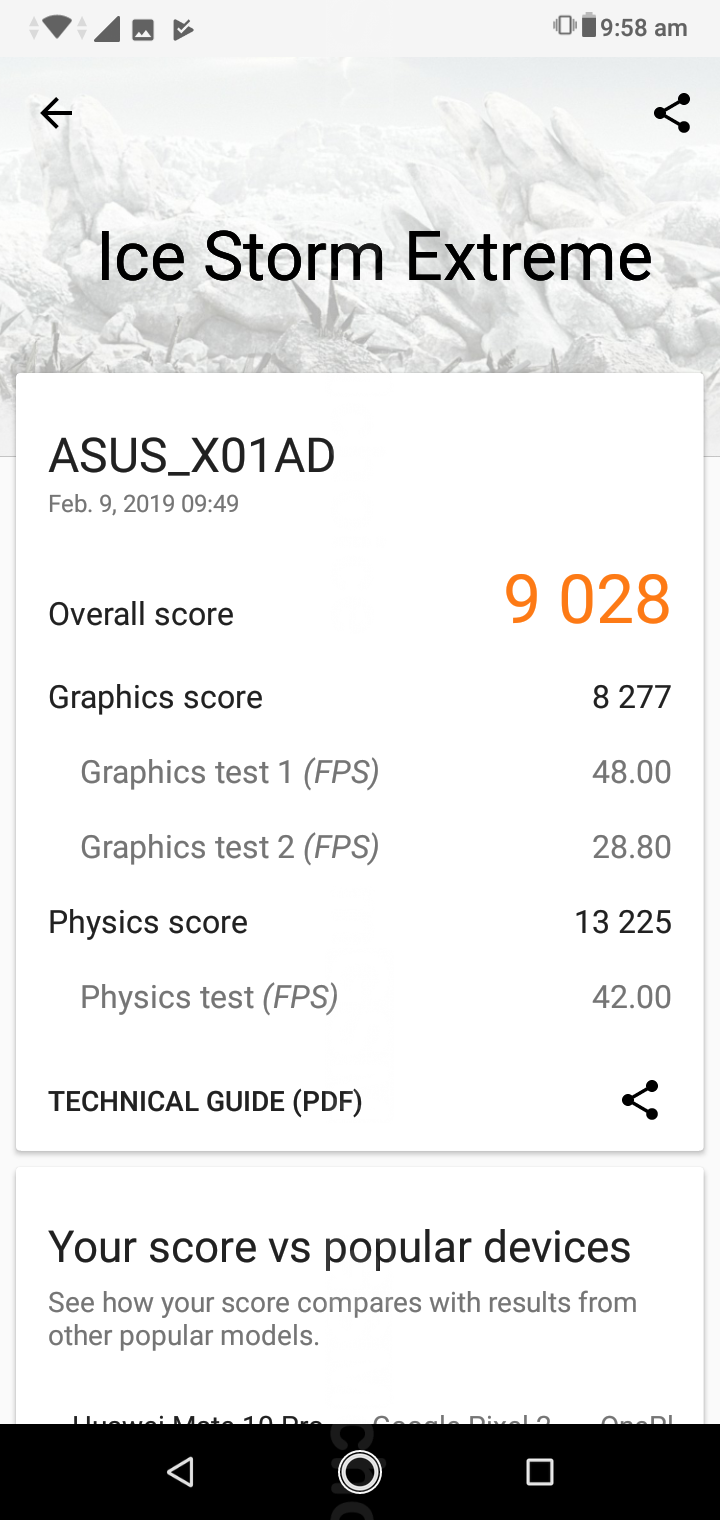The image size is (720, 1520).
Task: Open the Technical Guide (PDF) link
Action: pyautogui.click(x=205, y=1101)
